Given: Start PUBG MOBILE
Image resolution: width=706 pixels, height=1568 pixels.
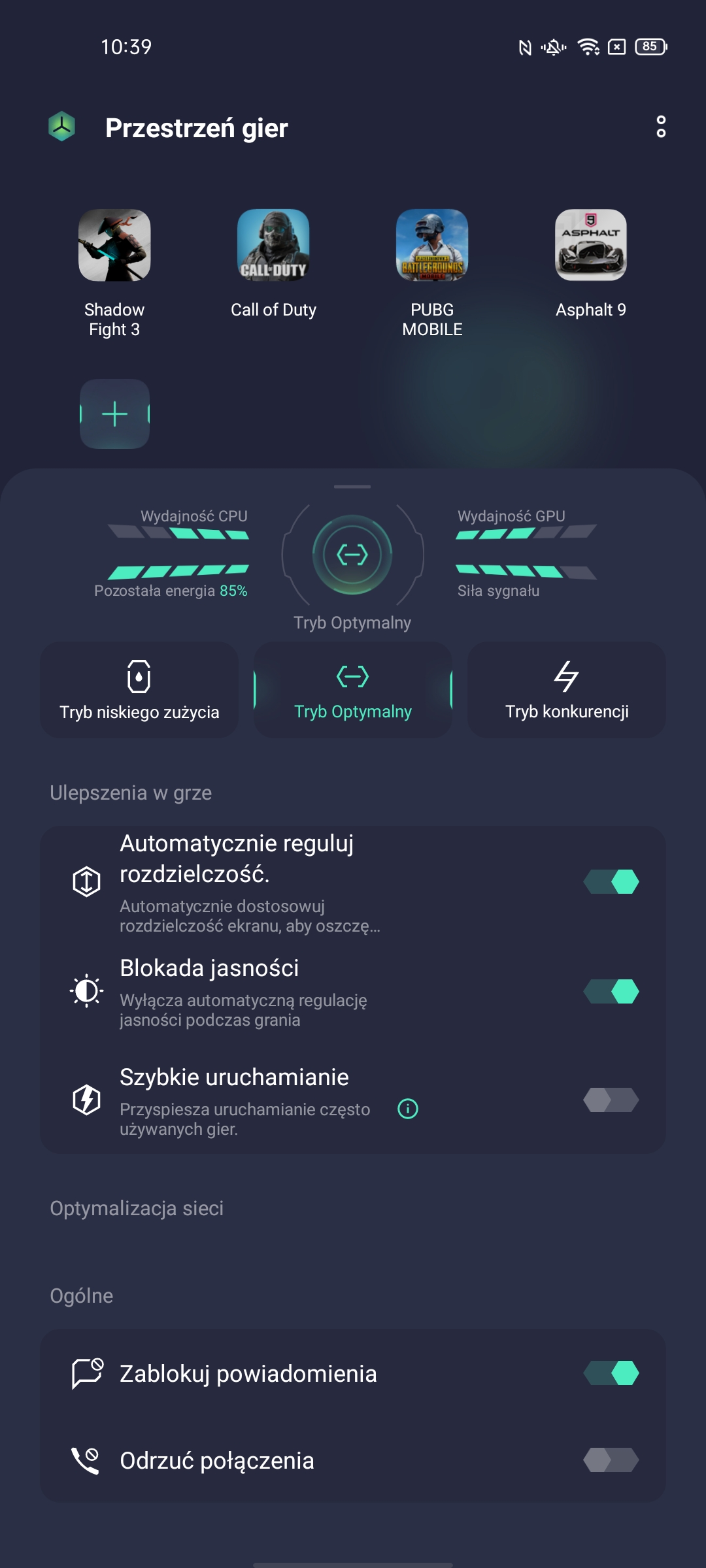Looking at the screenshot, I should click(432, 246).
